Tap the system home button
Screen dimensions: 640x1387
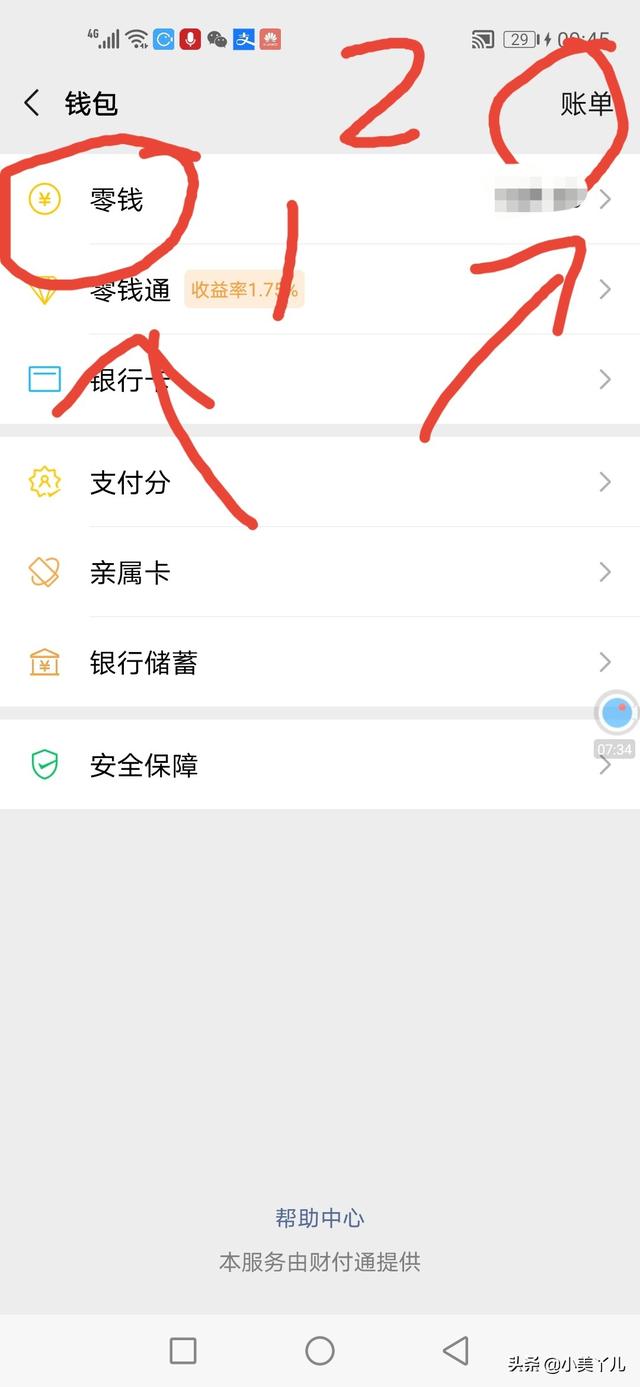click(320, 1351)
